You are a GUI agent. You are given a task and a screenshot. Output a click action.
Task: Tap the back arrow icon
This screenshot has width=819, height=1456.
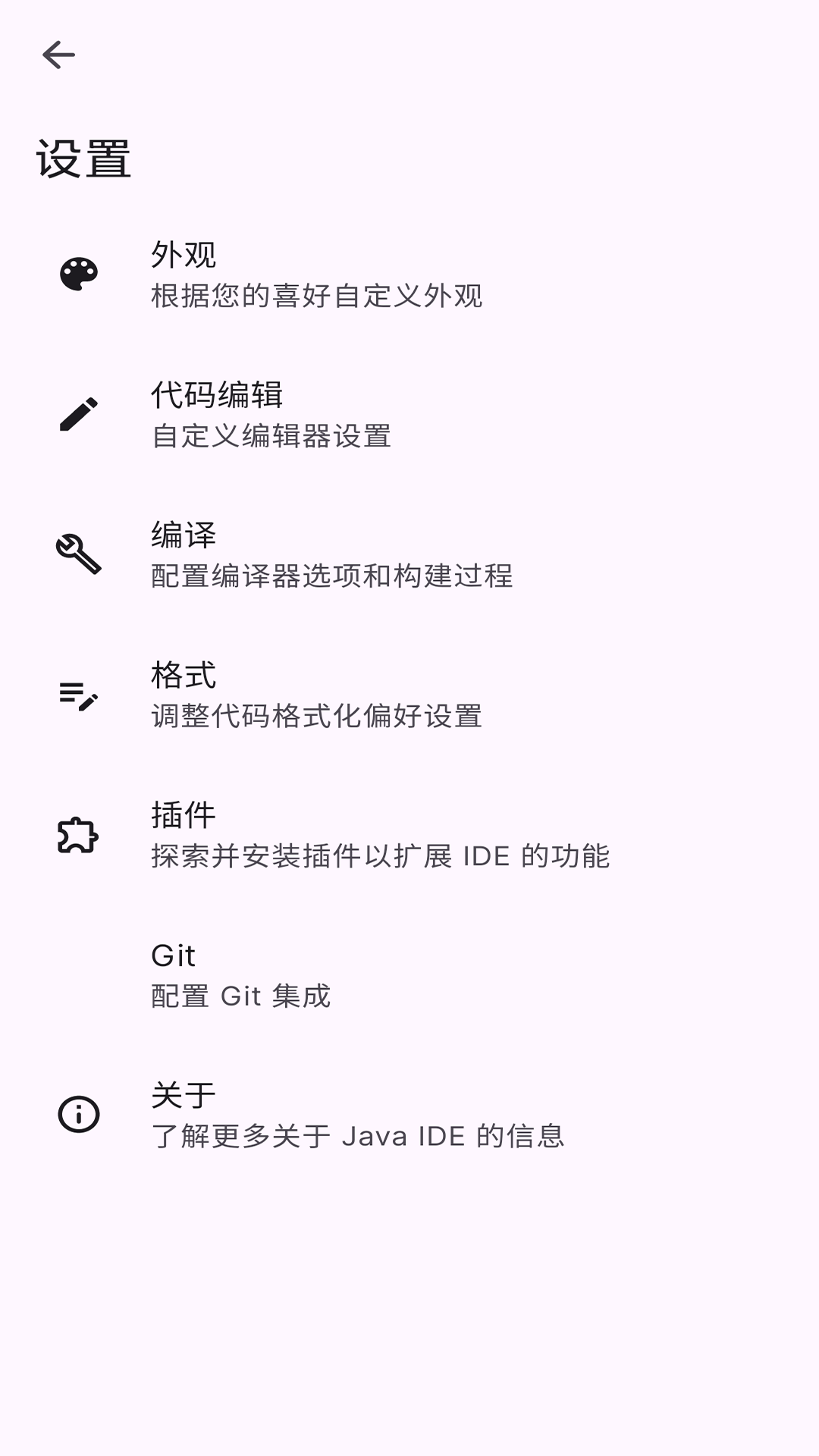58,54
